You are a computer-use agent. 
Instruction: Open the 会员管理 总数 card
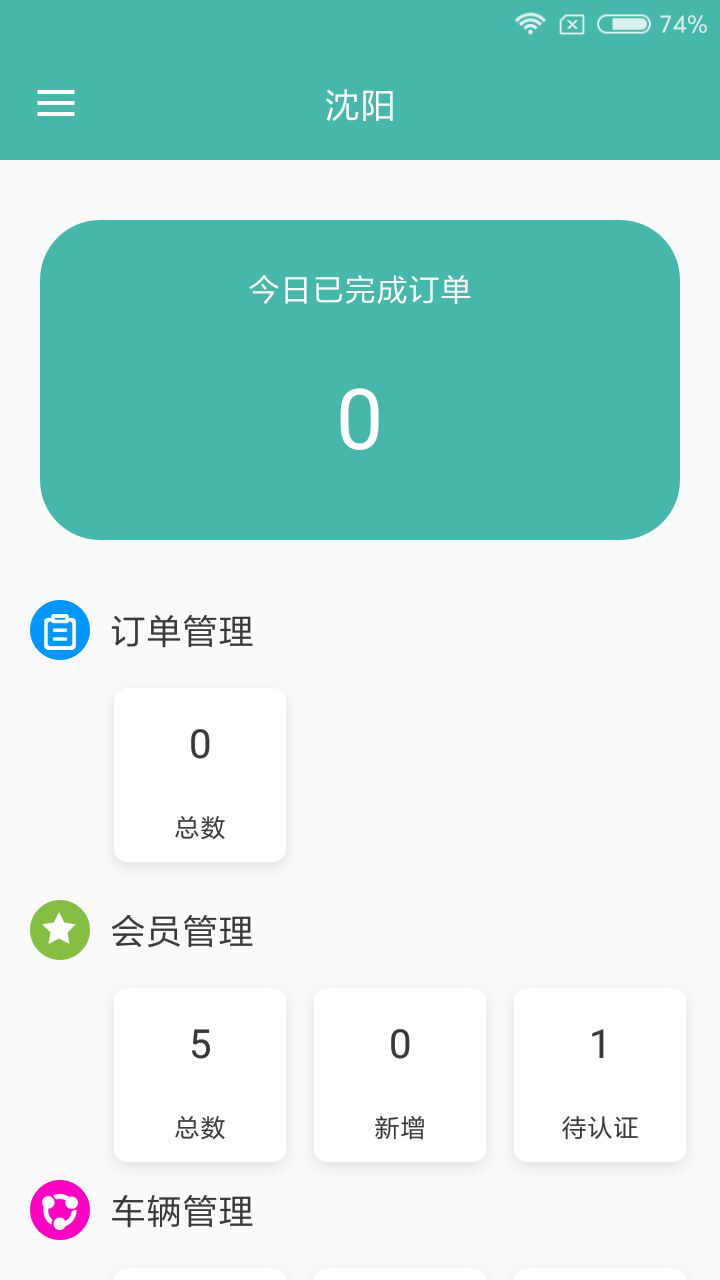pyautogui.click(x=200, y=1075)
